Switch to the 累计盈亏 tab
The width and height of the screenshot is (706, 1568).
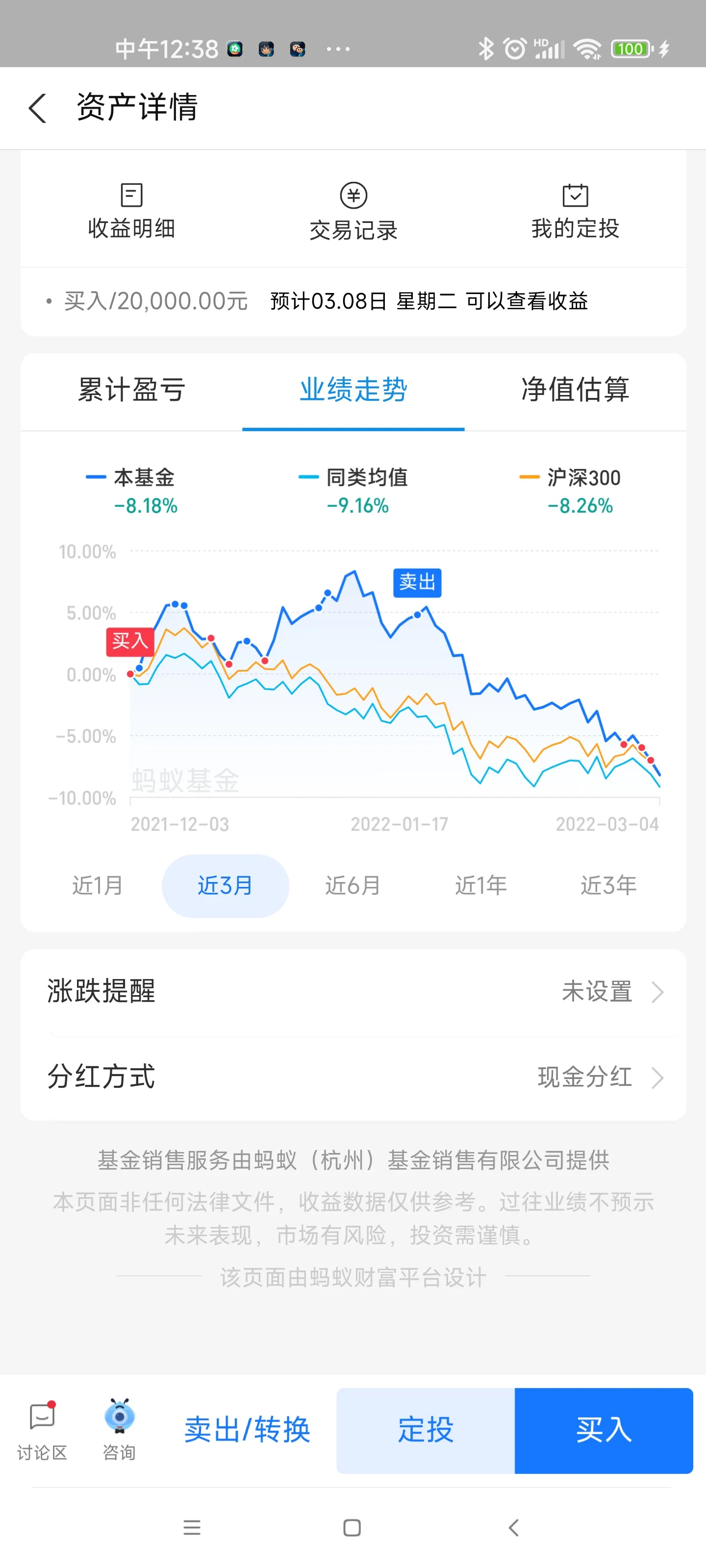click(131, 390)
